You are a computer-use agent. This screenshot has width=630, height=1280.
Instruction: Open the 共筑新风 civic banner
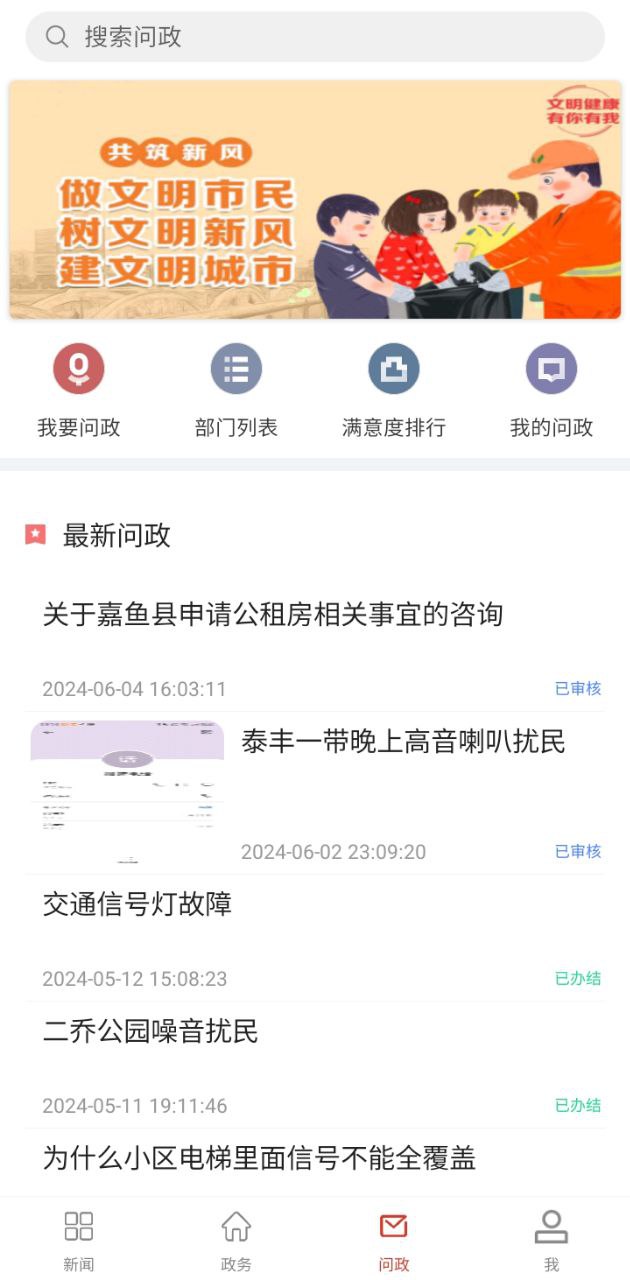pos(315,200)
